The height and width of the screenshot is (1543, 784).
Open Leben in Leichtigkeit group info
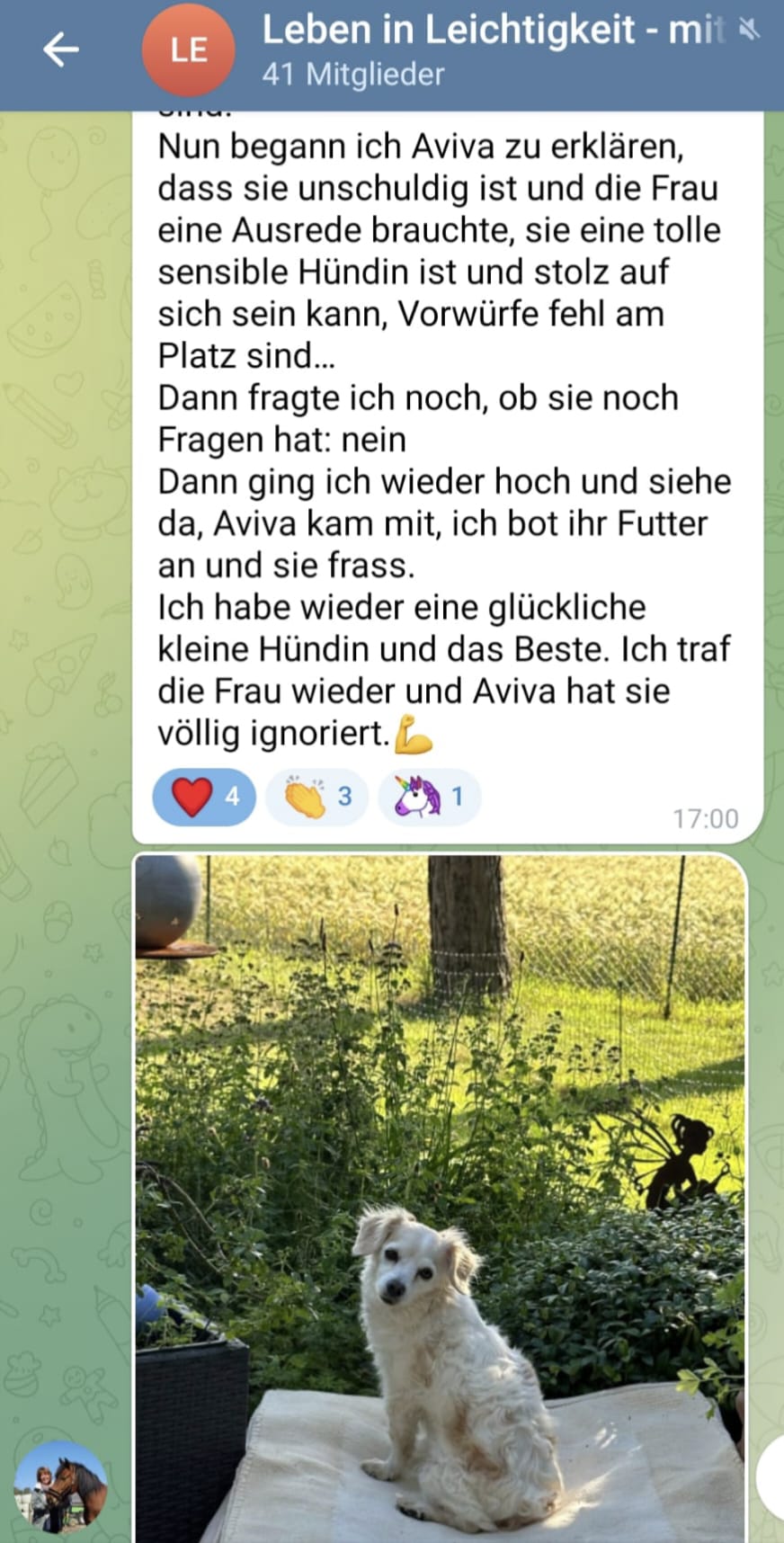click(x=494, y=50)
